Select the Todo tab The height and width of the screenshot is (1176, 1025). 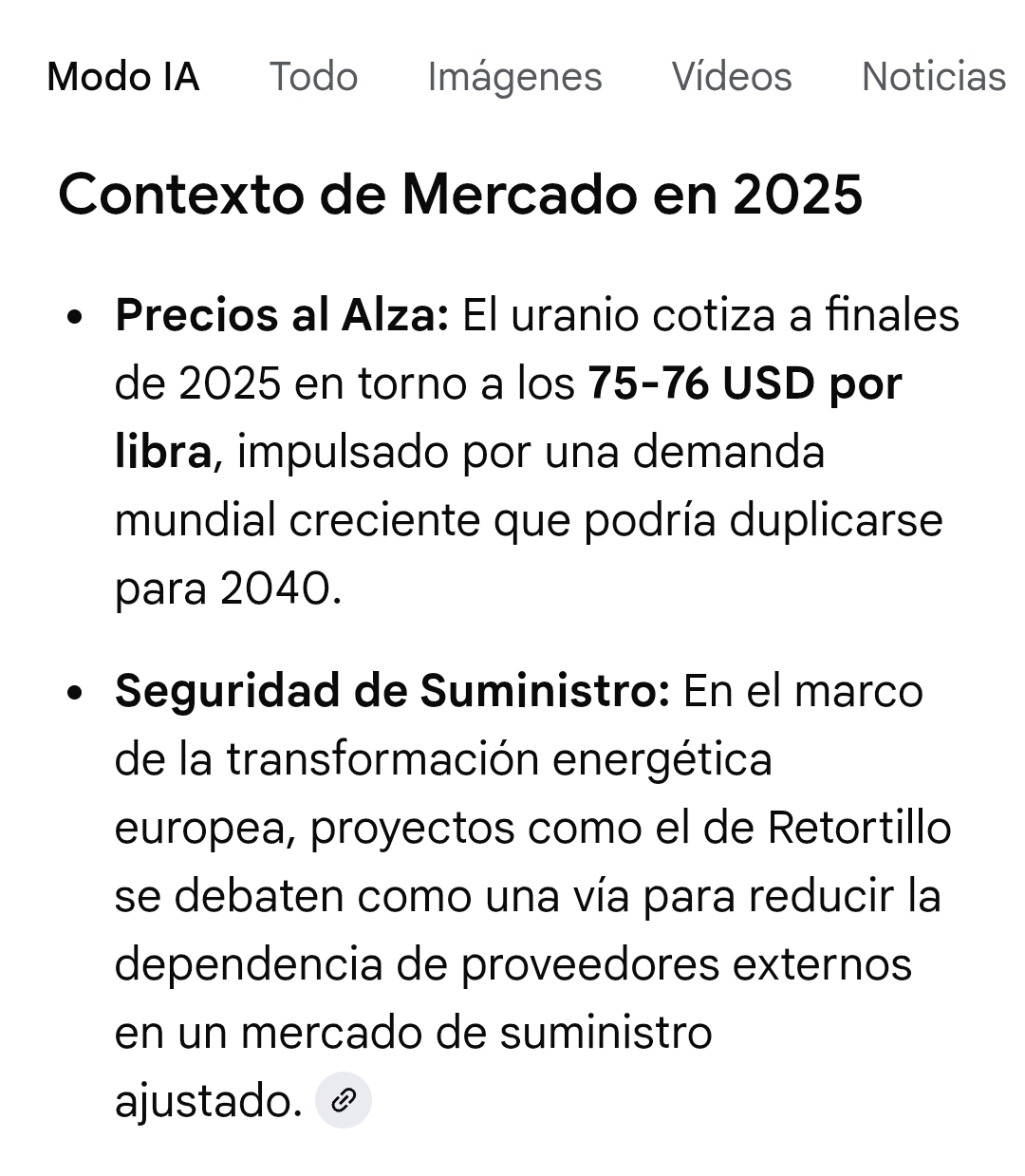[313, 77]
